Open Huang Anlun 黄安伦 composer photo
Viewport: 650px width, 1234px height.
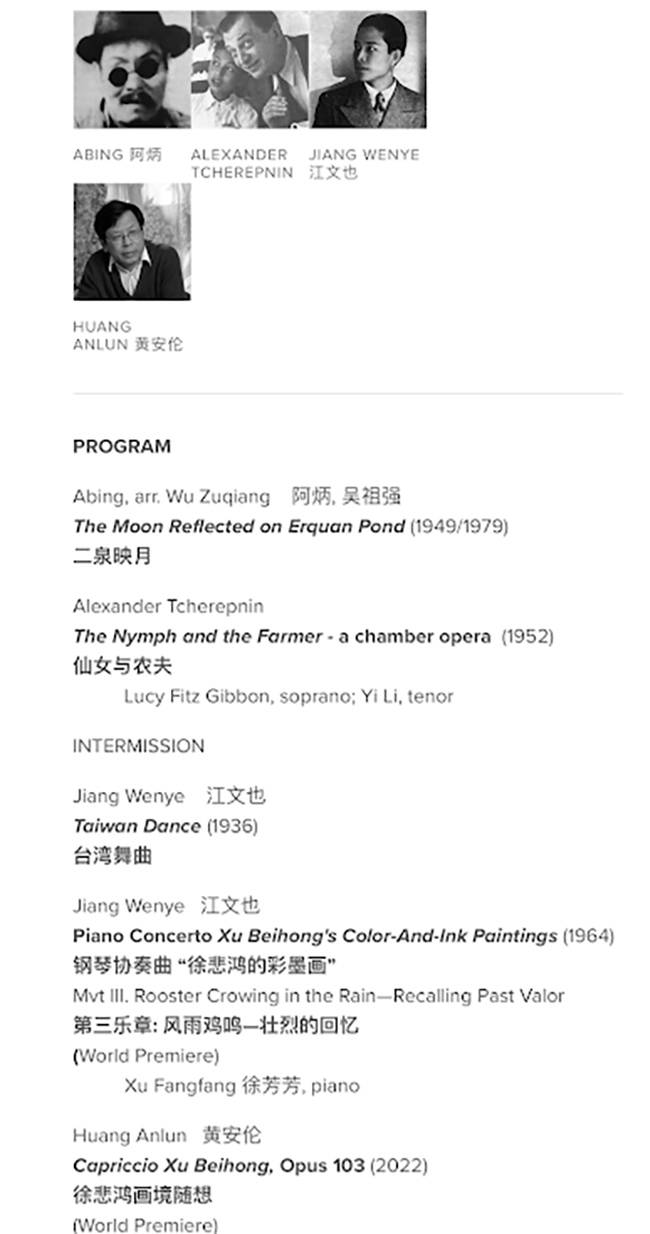[x=131, y=241]
